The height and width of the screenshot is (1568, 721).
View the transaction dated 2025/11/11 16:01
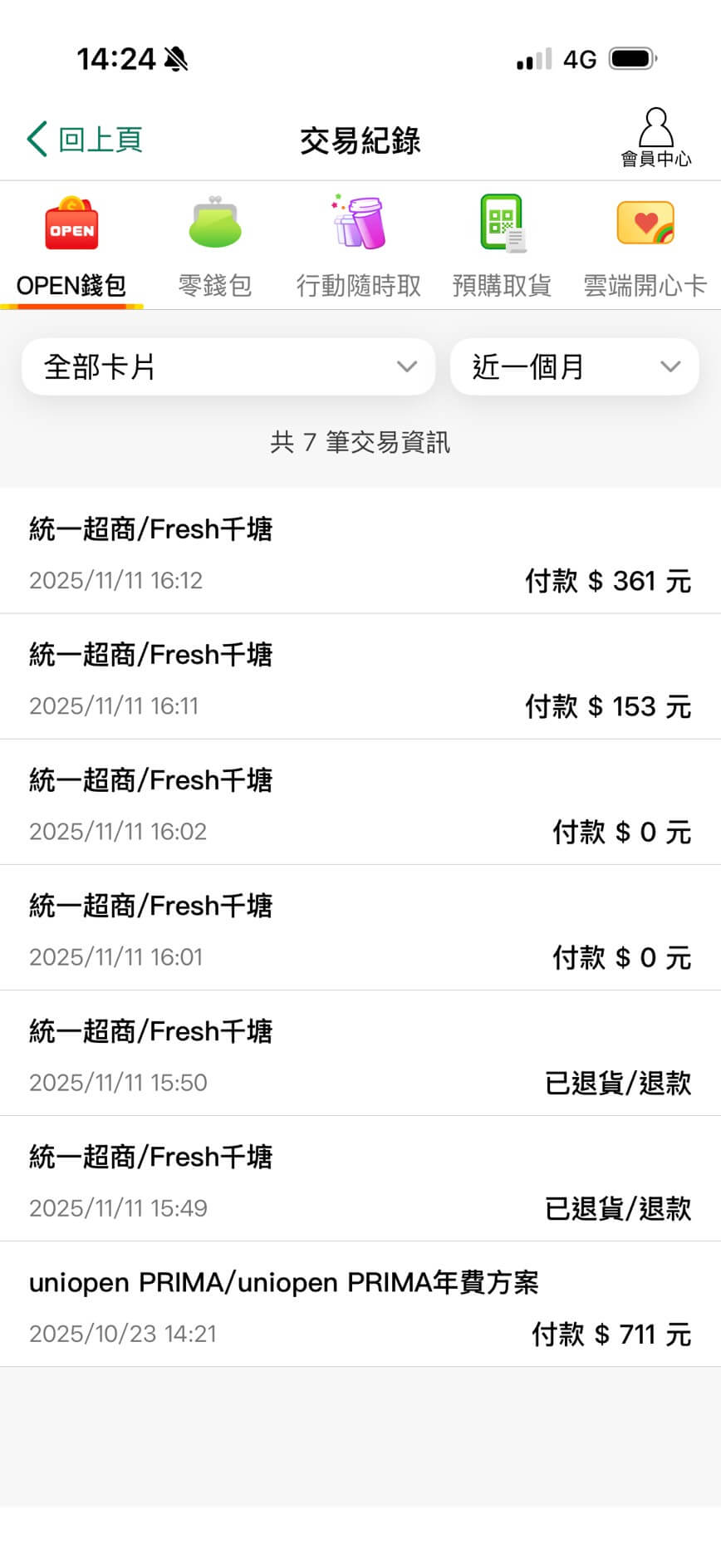pyautogui.click(x=360, y=929)
